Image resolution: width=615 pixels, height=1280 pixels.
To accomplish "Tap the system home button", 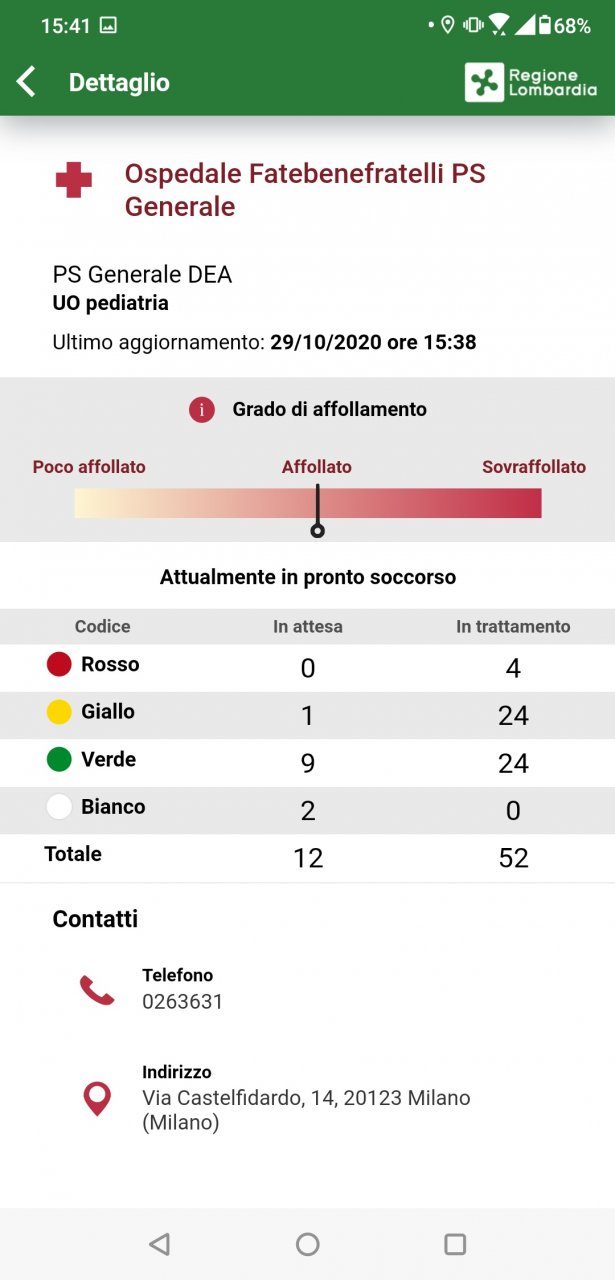I will pos(307,1244).
